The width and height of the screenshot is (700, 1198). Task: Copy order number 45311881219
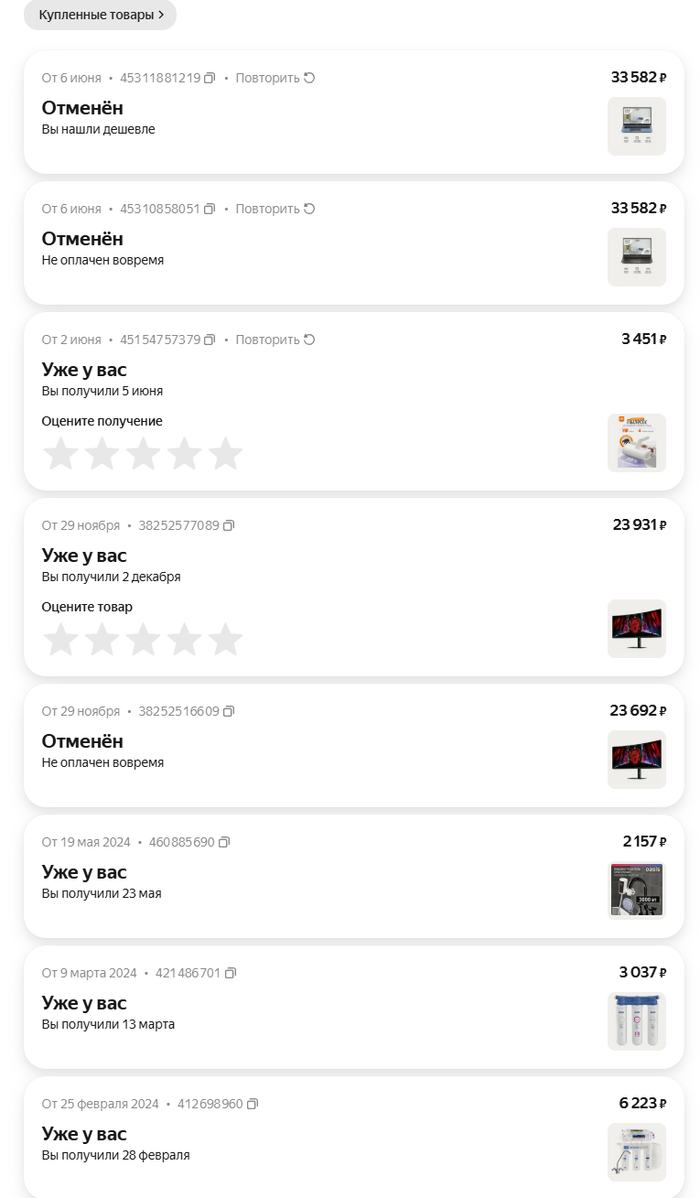point(209,78)
